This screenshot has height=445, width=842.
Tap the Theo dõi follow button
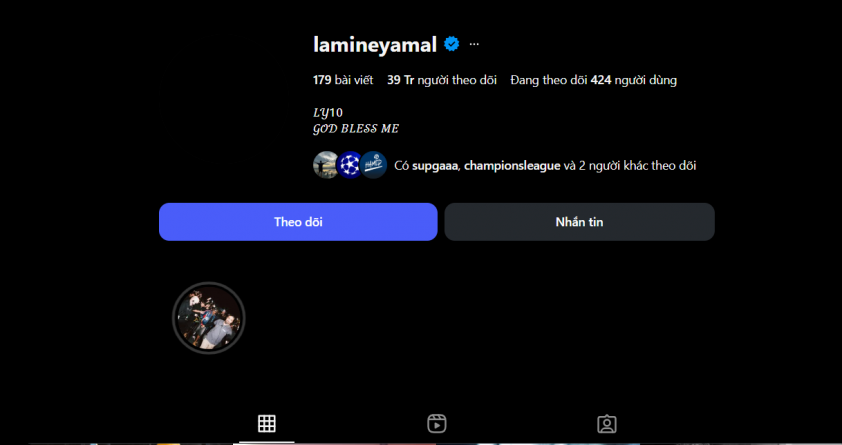(x=298, y=222)
